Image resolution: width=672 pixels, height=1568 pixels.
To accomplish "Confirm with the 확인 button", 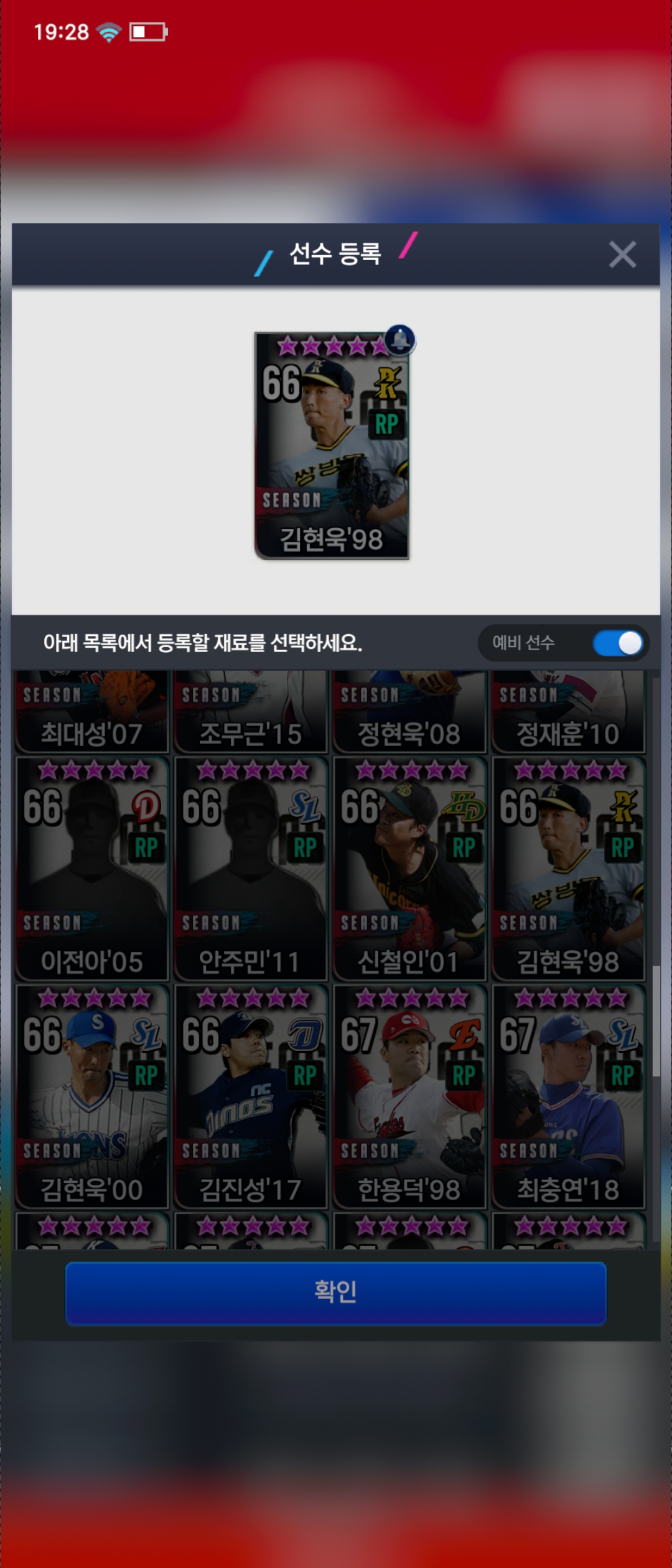I will pos(336,1291).
